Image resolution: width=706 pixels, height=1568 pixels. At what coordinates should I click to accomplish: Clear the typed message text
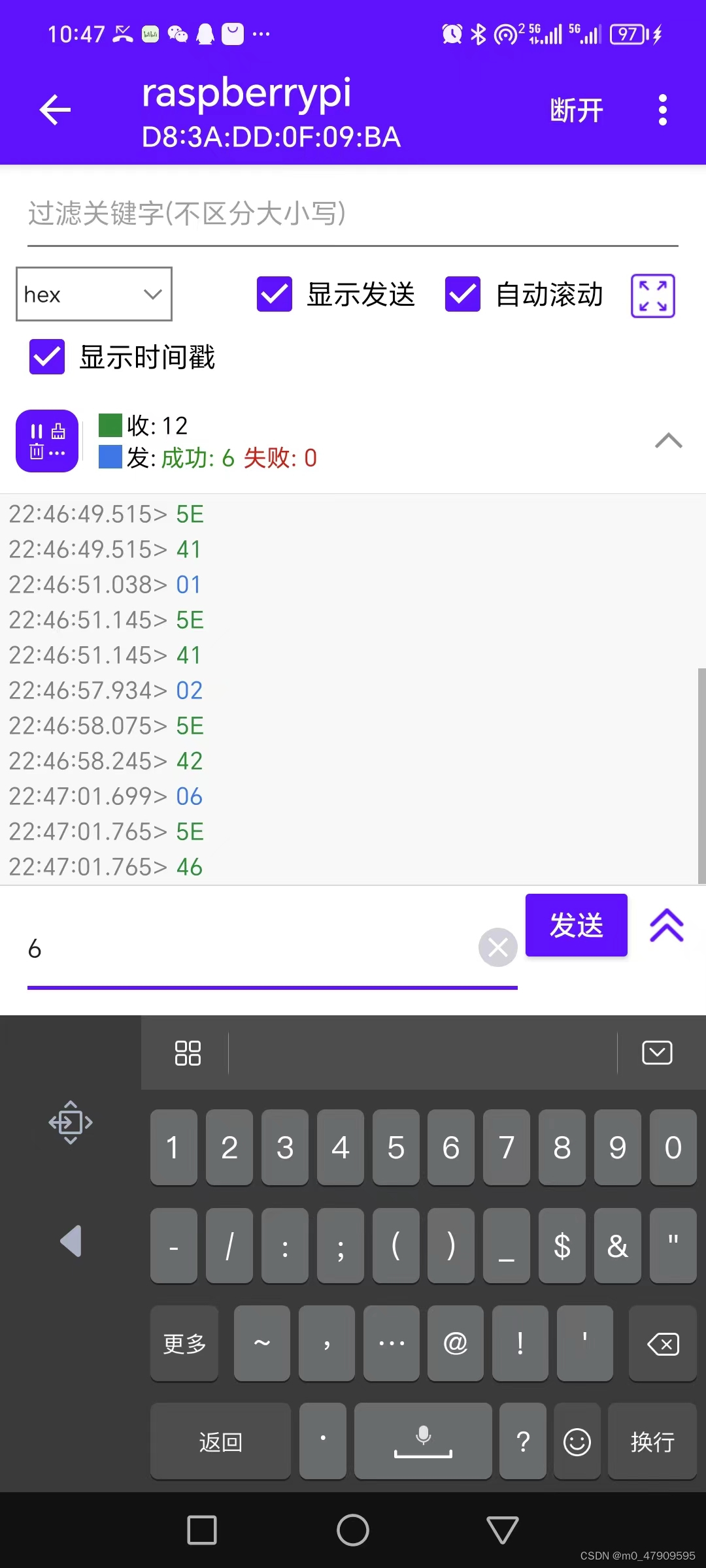click(x=497, y=947)
